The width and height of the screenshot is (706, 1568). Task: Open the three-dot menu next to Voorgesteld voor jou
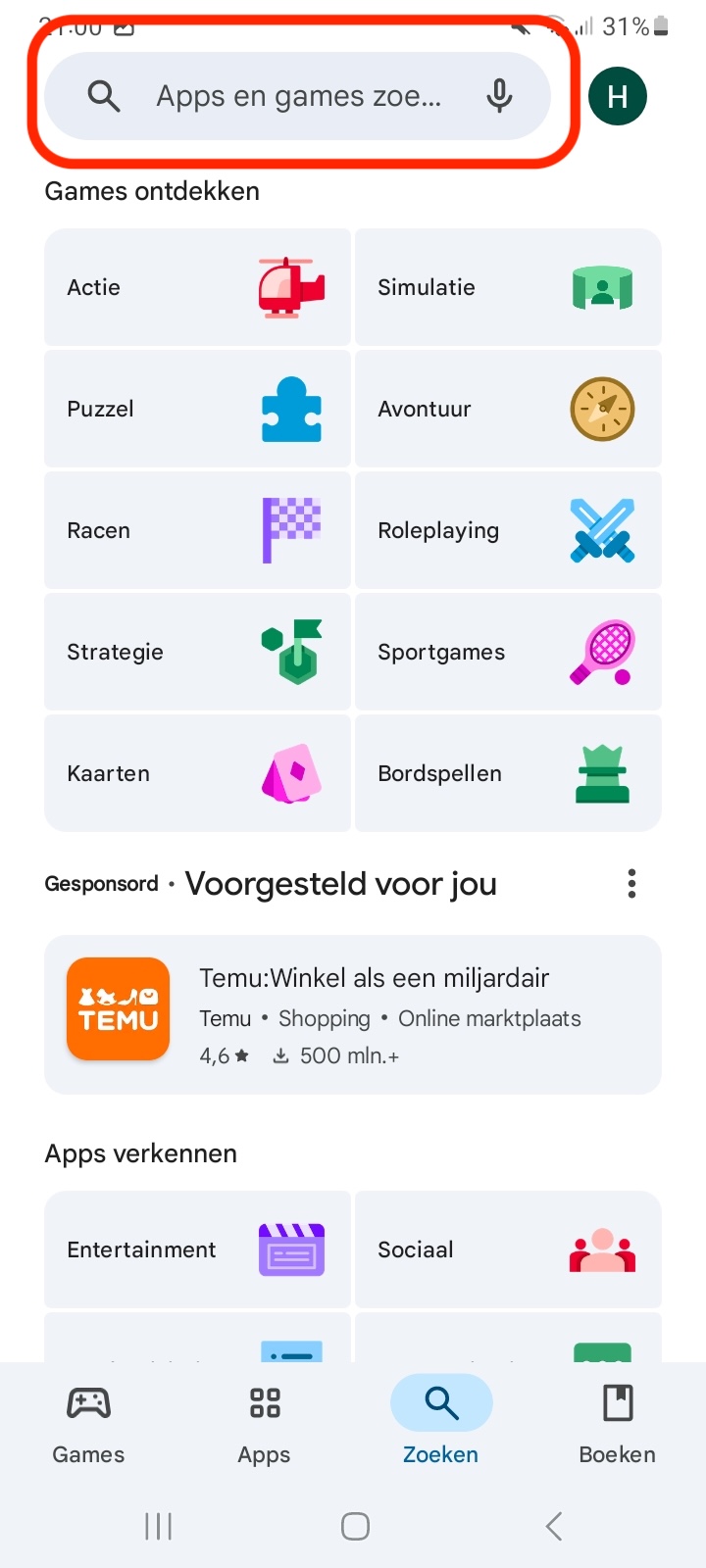[631, 883]
